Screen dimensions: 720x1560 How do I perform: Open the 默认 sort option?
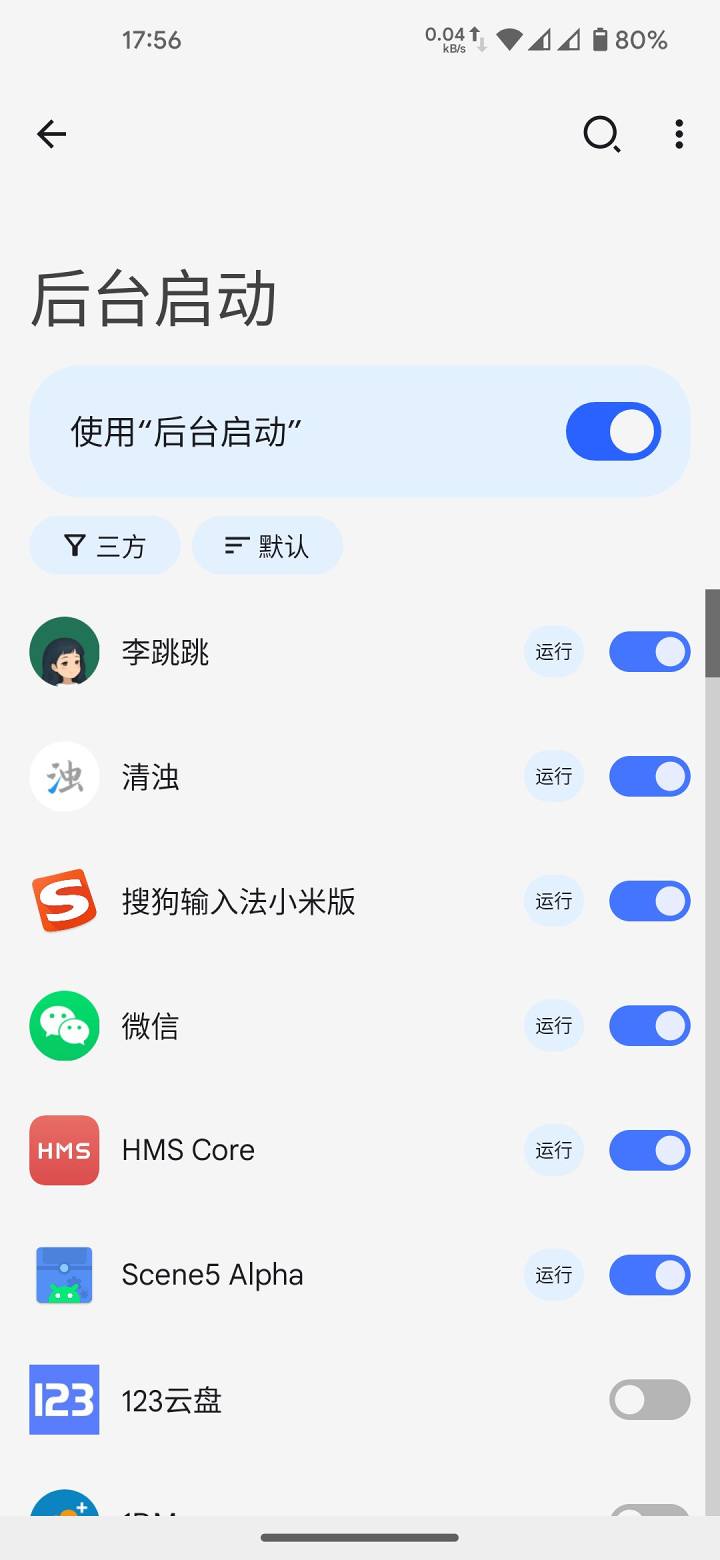pyautogui.click(x=267, y=545)
